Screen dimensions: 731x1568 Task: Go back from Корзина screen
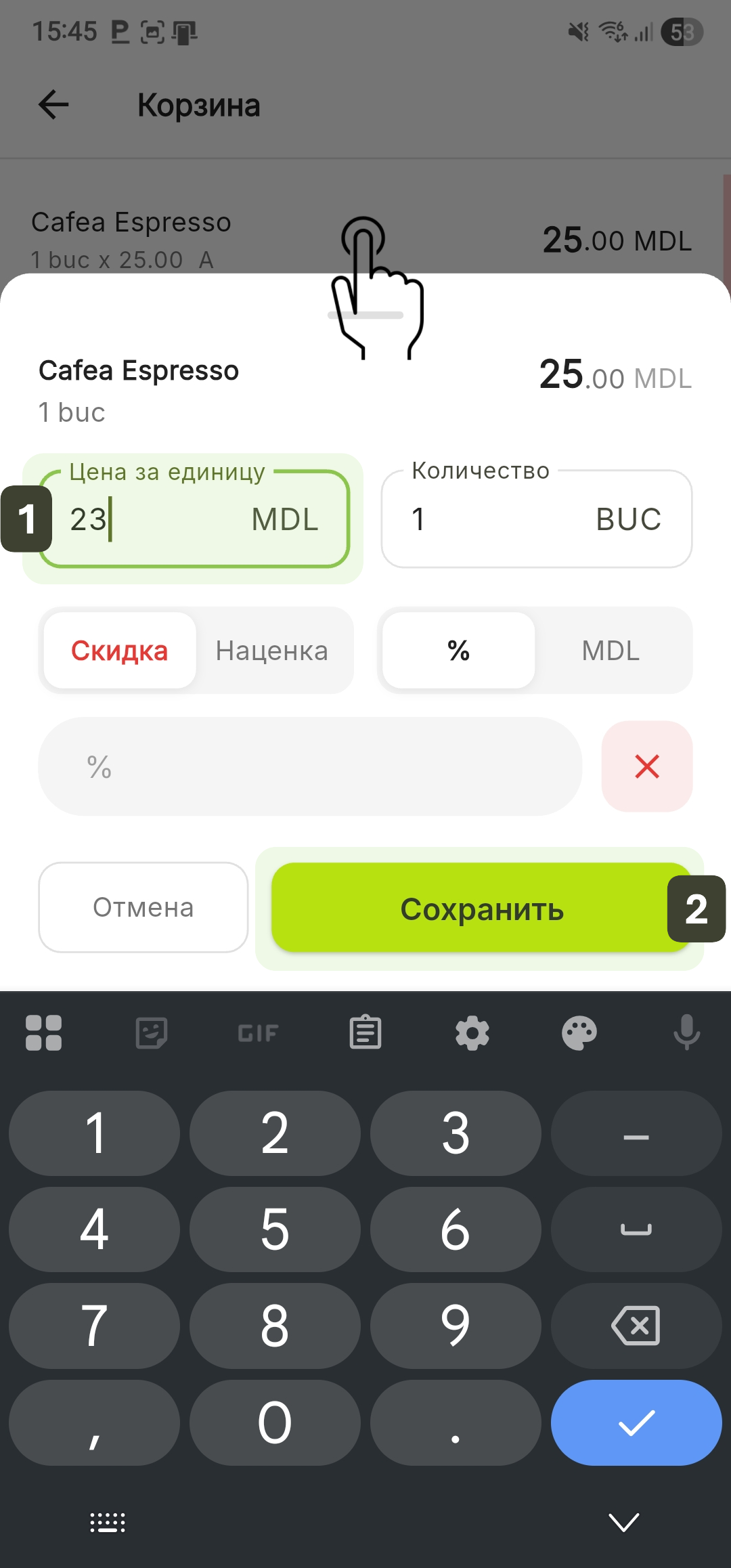click(x=53, y=105)
